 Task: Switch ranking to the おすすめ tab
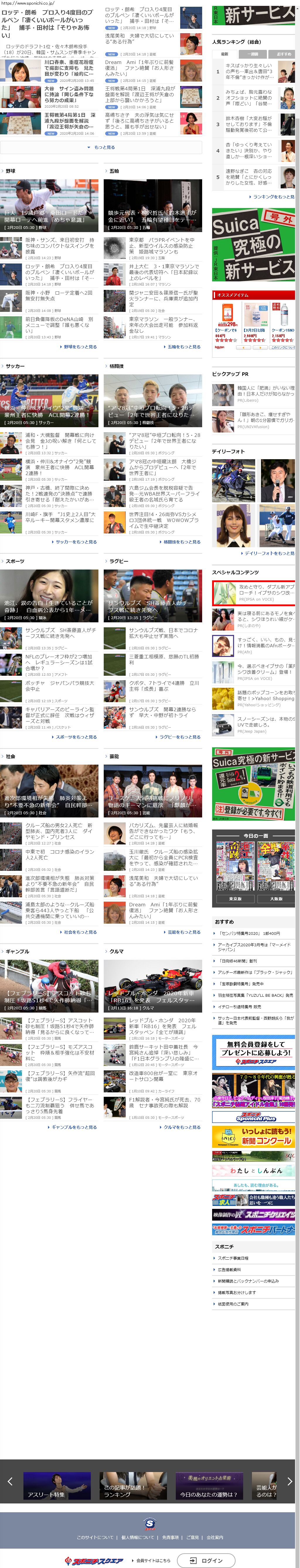[x=283, y=54]
